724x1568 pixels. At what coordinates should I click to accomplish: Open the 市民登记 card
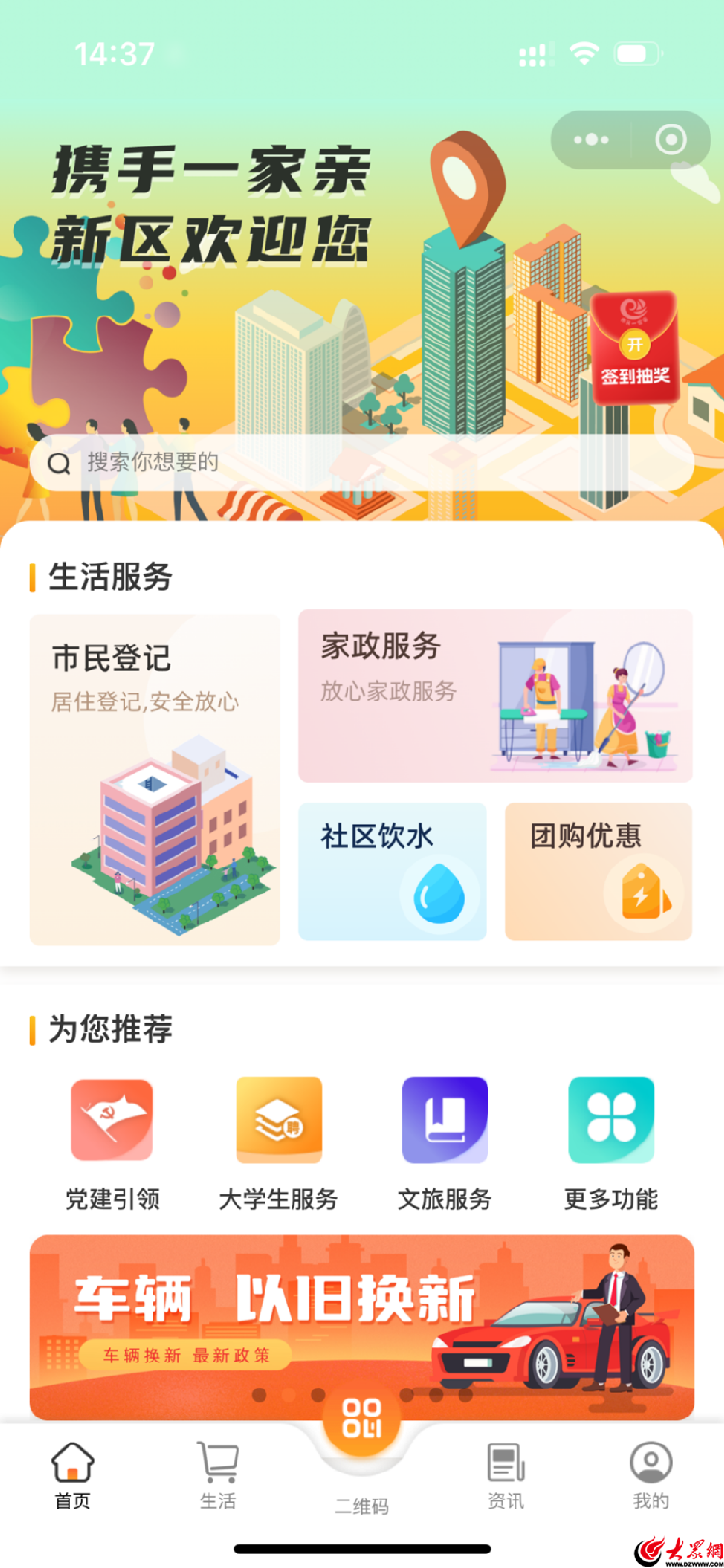pyautogui.click(x=154, y=779)
